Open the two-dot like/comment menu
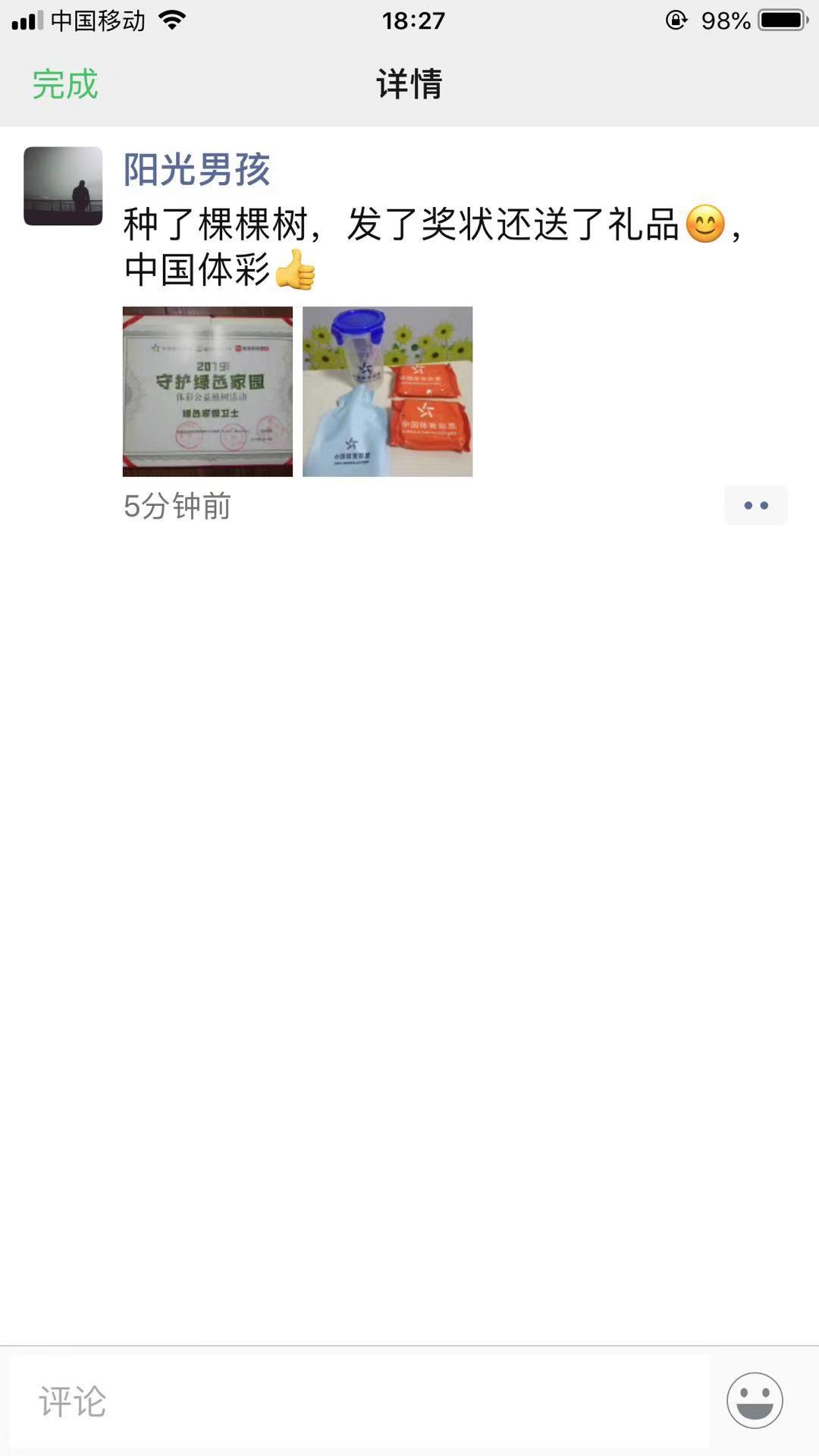Viewport: 819px width, 1456px height. point(755,505)
